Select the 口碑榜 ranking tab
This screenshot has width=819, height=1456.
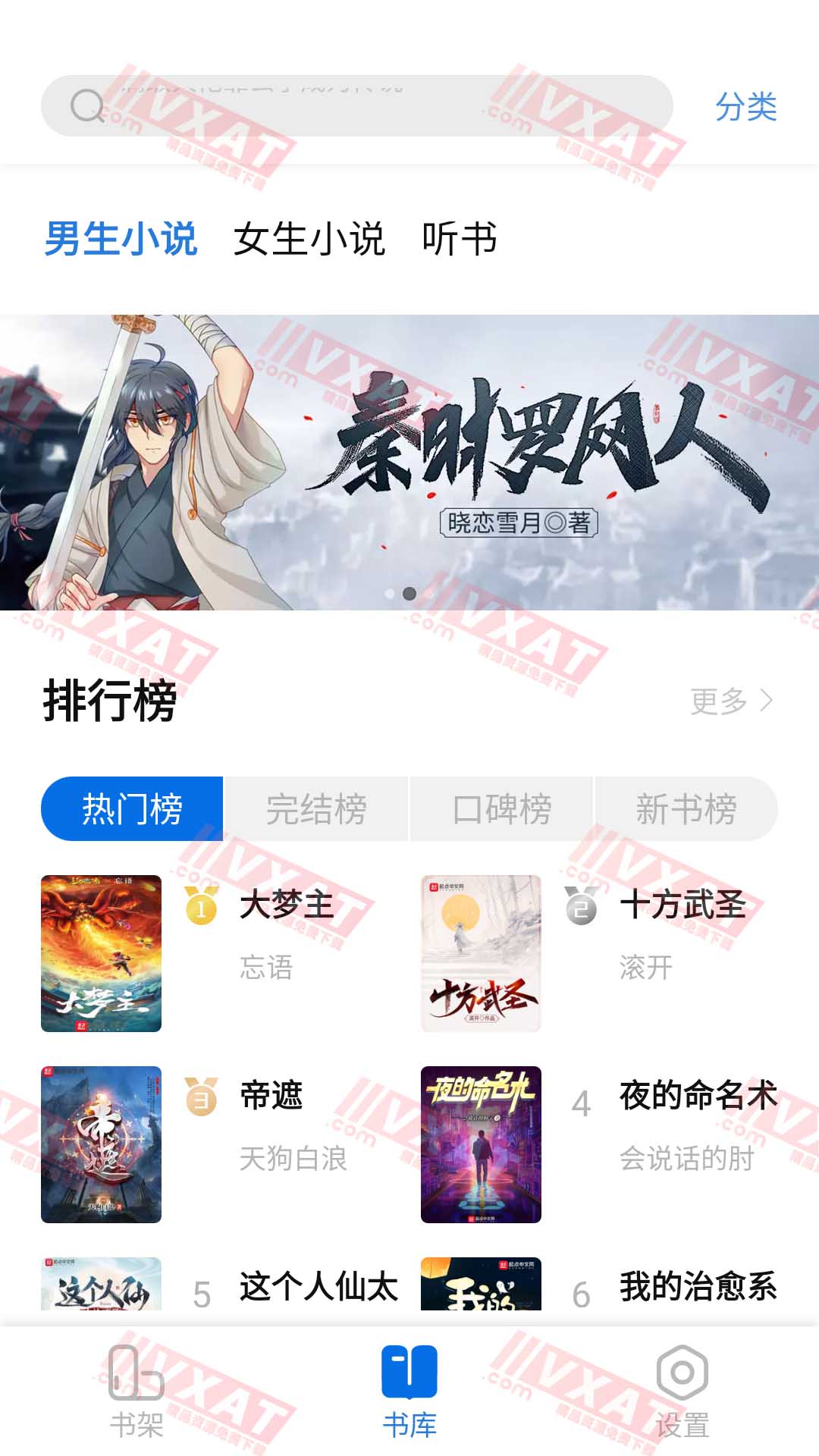[x=503, y=810]
